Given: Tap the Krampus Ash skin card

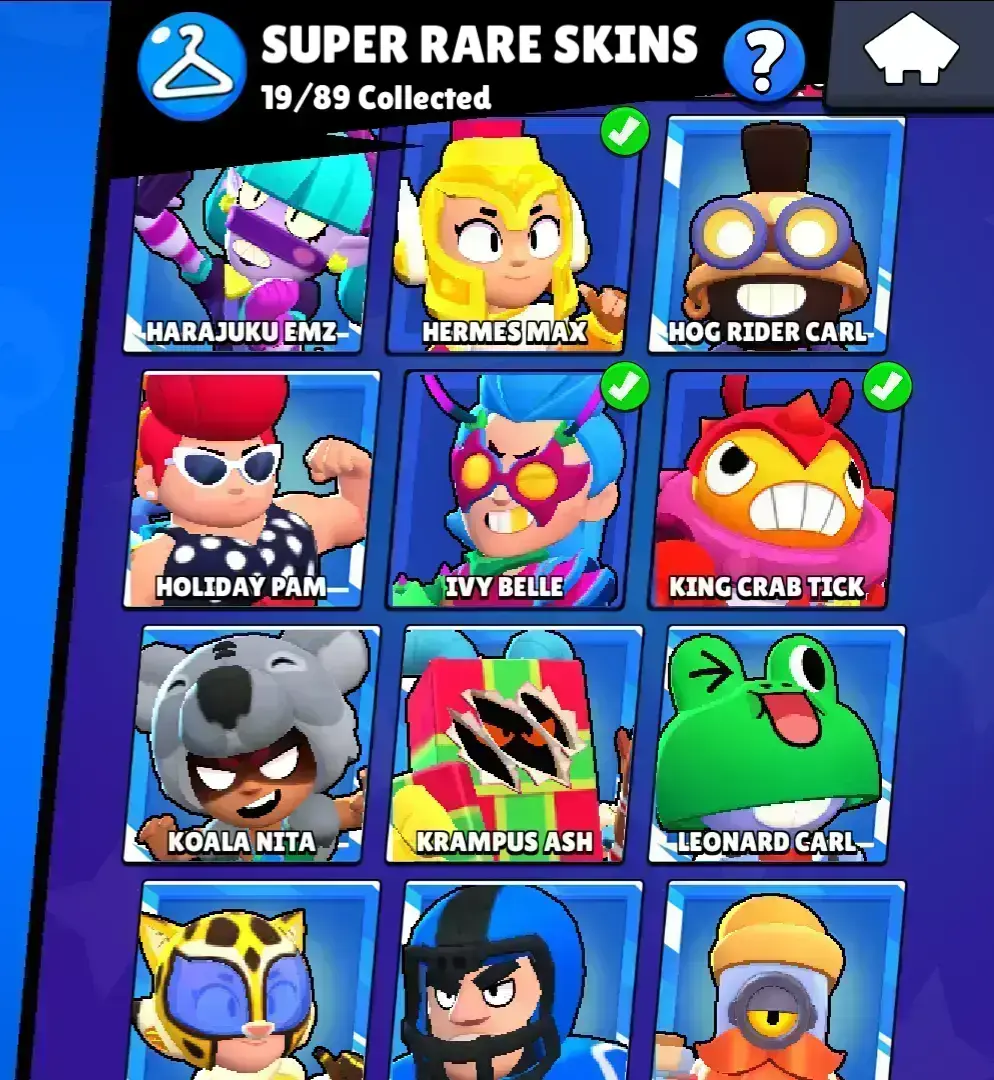Looking at the screenshot, I should [514, 745].
